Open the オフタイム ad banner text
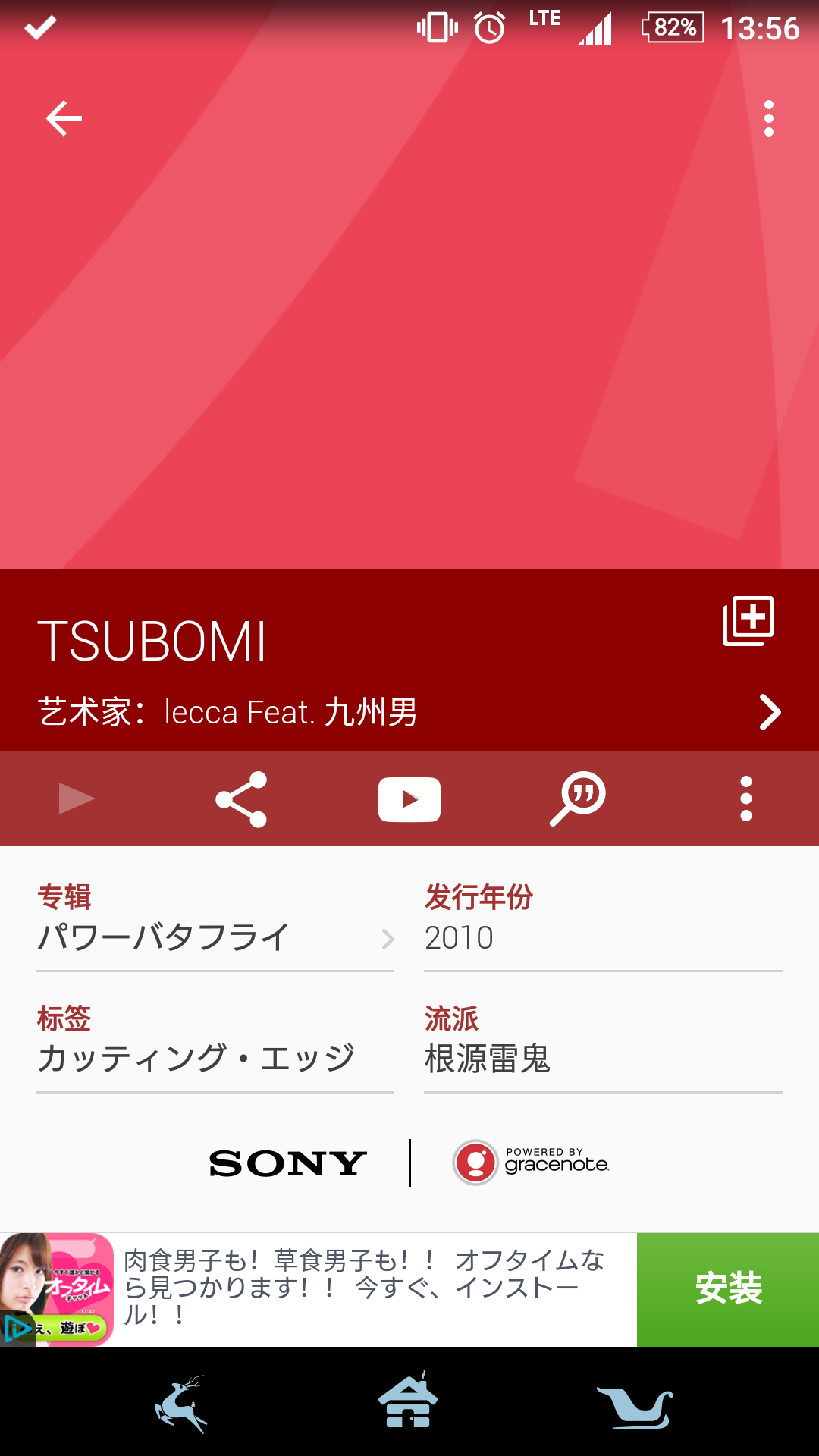This screenshot has width=819, height=1456. [364, 1288]
